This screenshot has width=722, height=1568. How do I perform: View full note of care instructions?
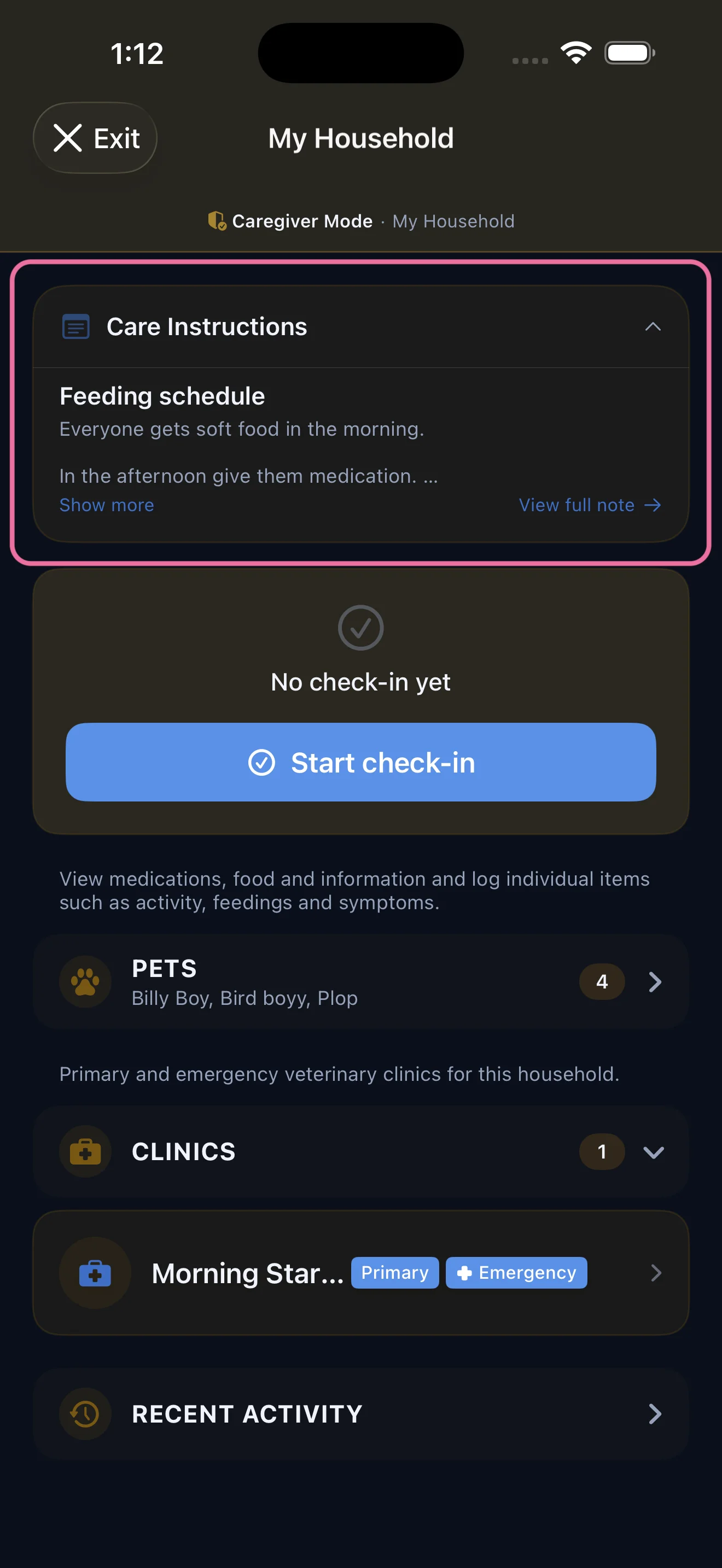589,505
